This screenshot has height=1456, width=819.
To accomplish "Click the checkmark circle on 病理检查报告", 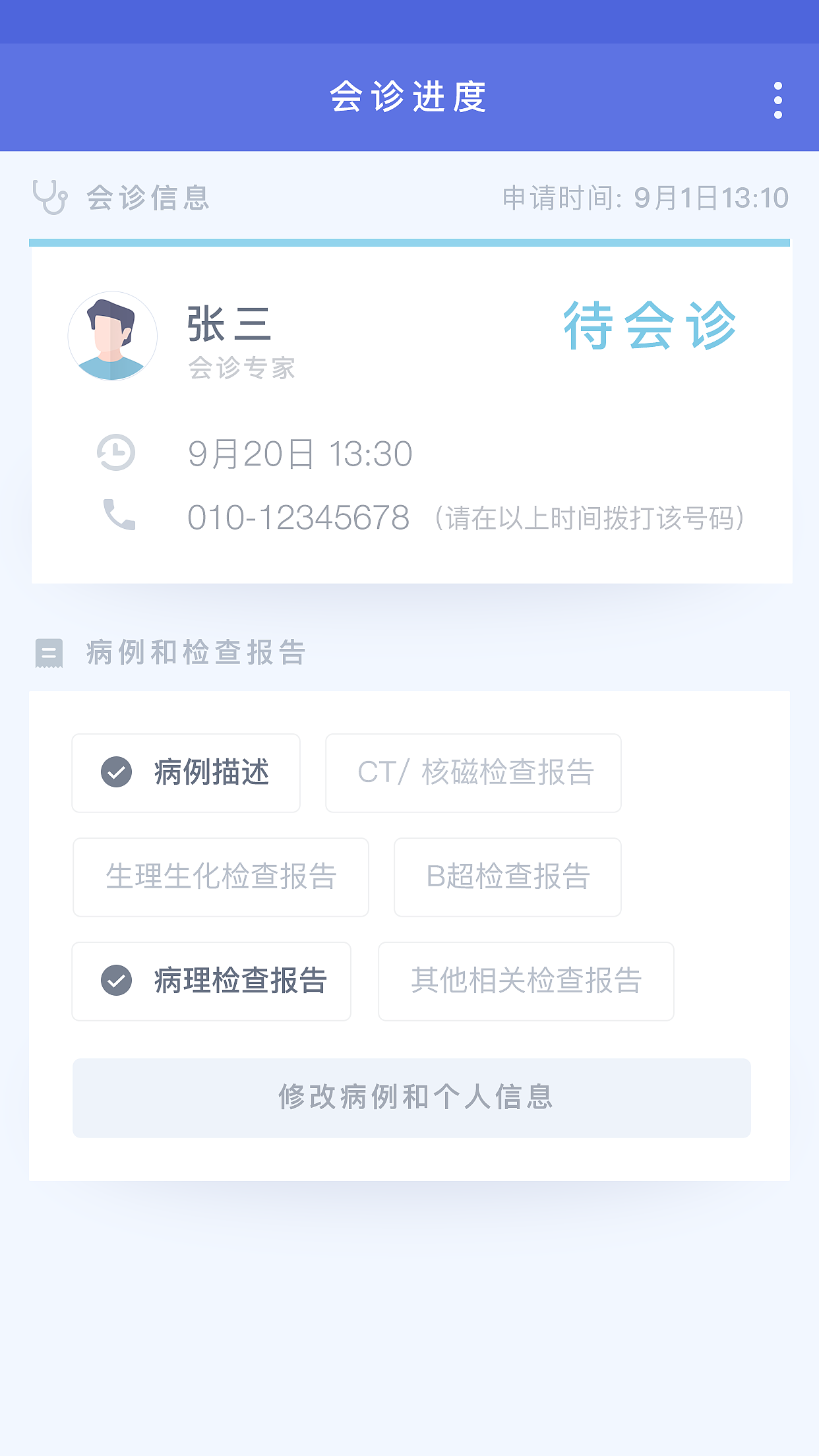I will [117, 981].
